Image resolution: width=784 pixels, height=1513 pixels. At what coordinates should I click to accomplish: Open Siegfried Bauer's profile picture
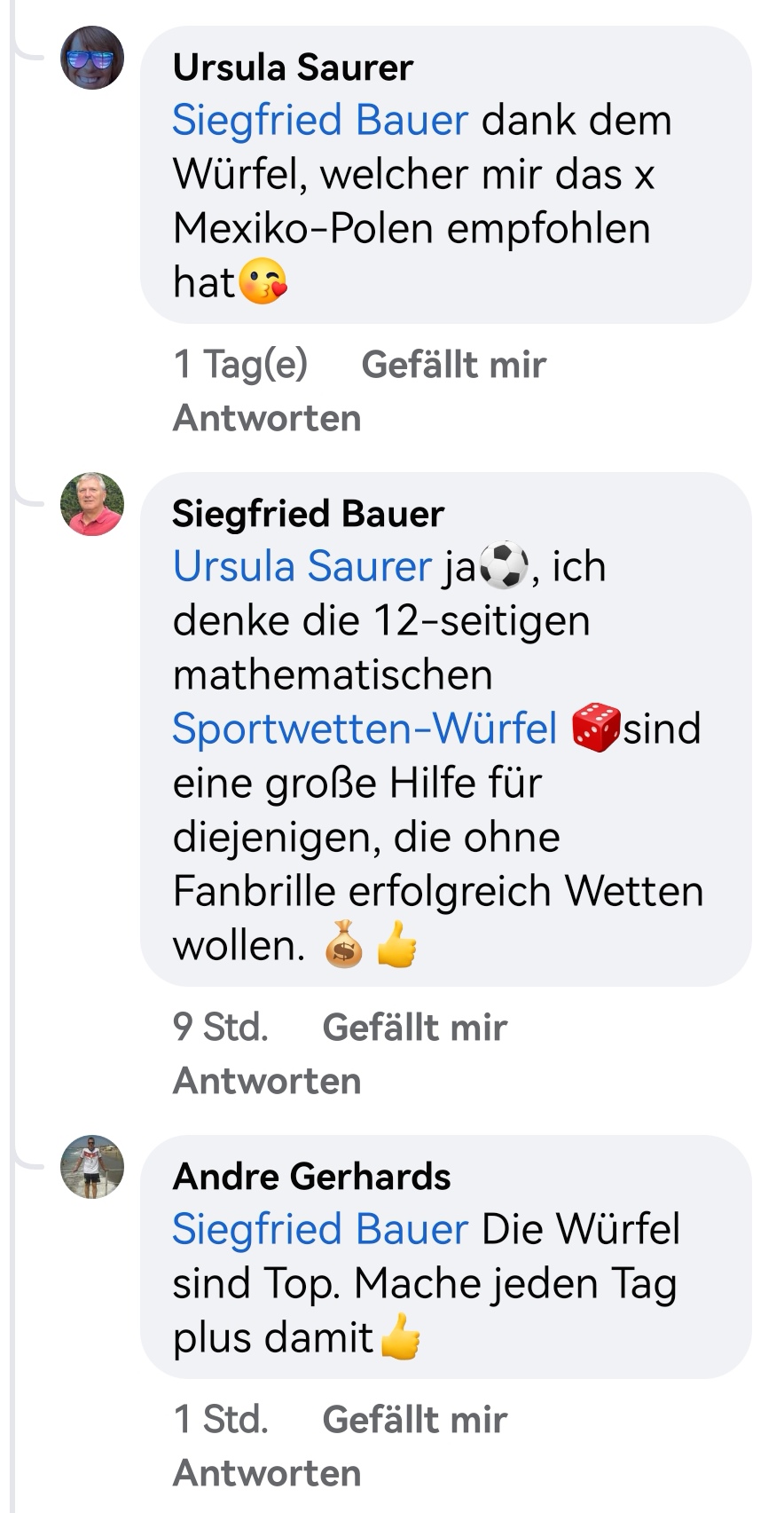click(x=92, y=504)
